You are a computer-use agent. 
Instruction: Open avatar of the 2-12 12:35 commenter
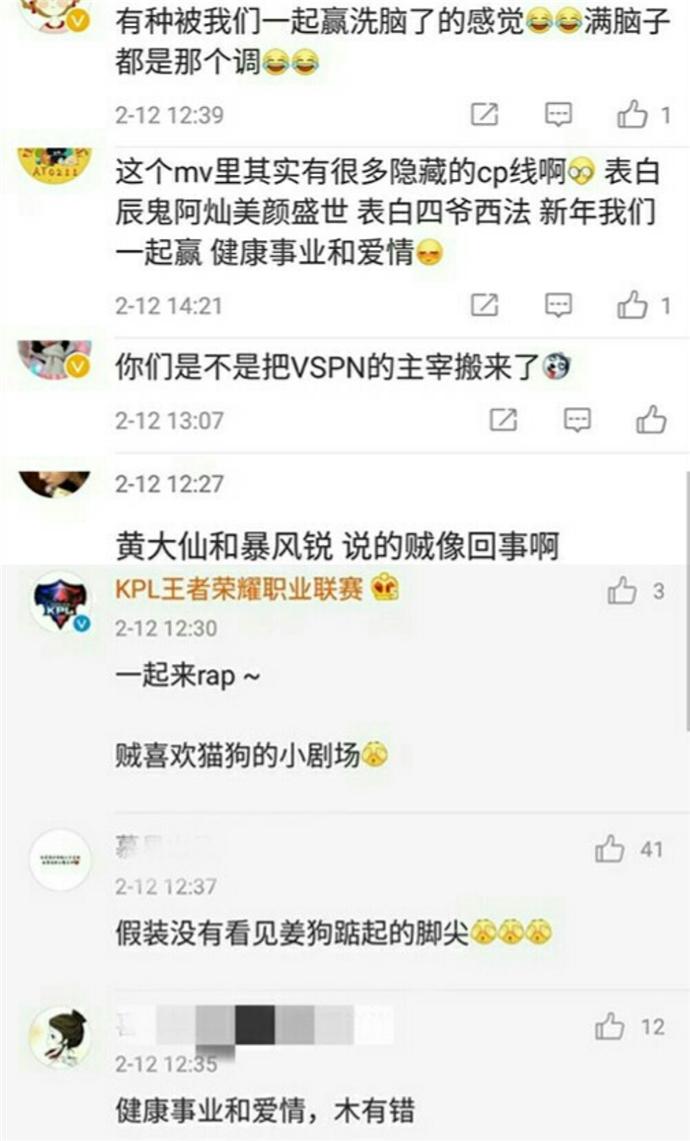click(59, 1037)
